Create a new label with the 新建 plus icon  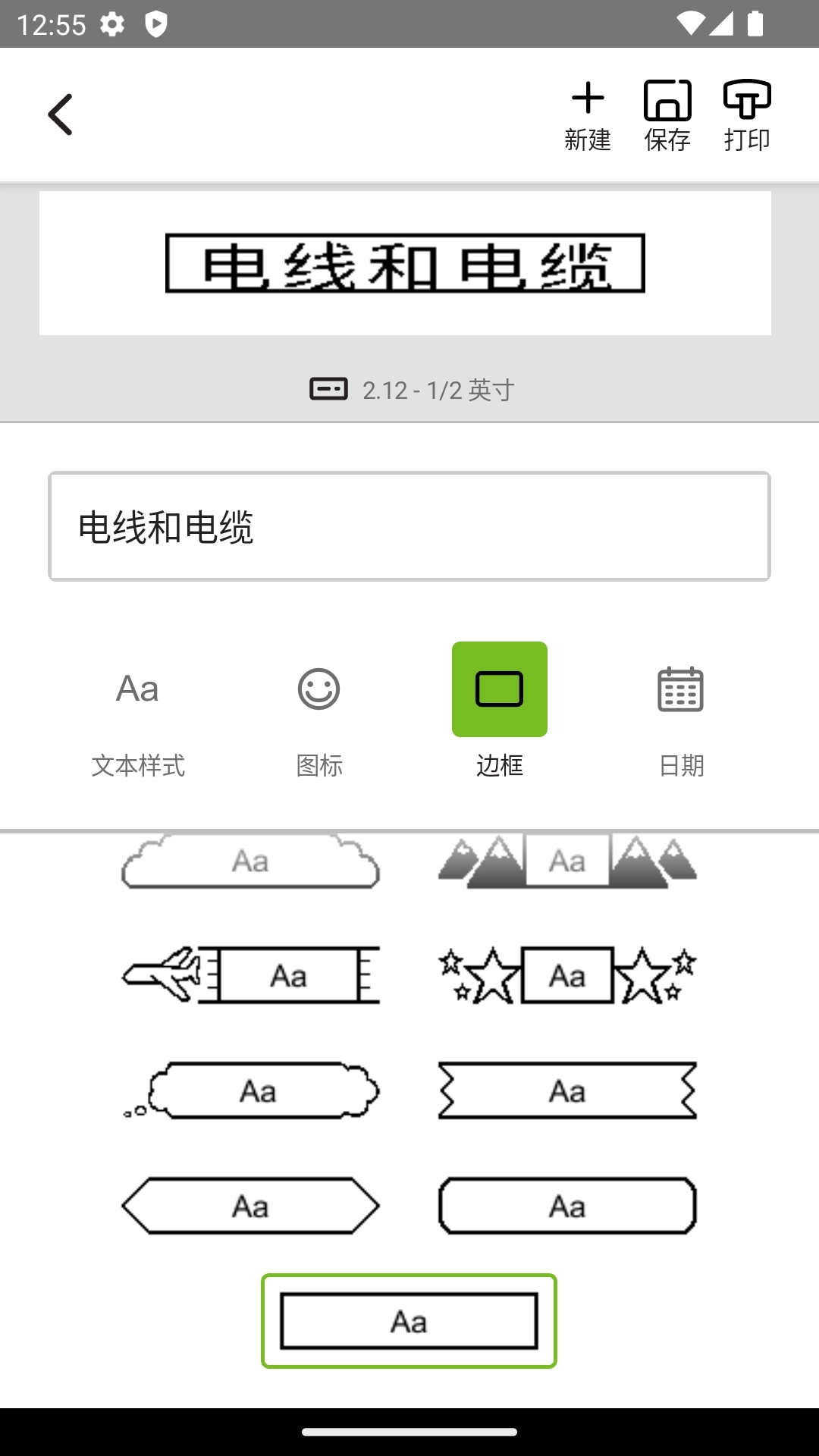pyautogui.click(x=588, y=114)
